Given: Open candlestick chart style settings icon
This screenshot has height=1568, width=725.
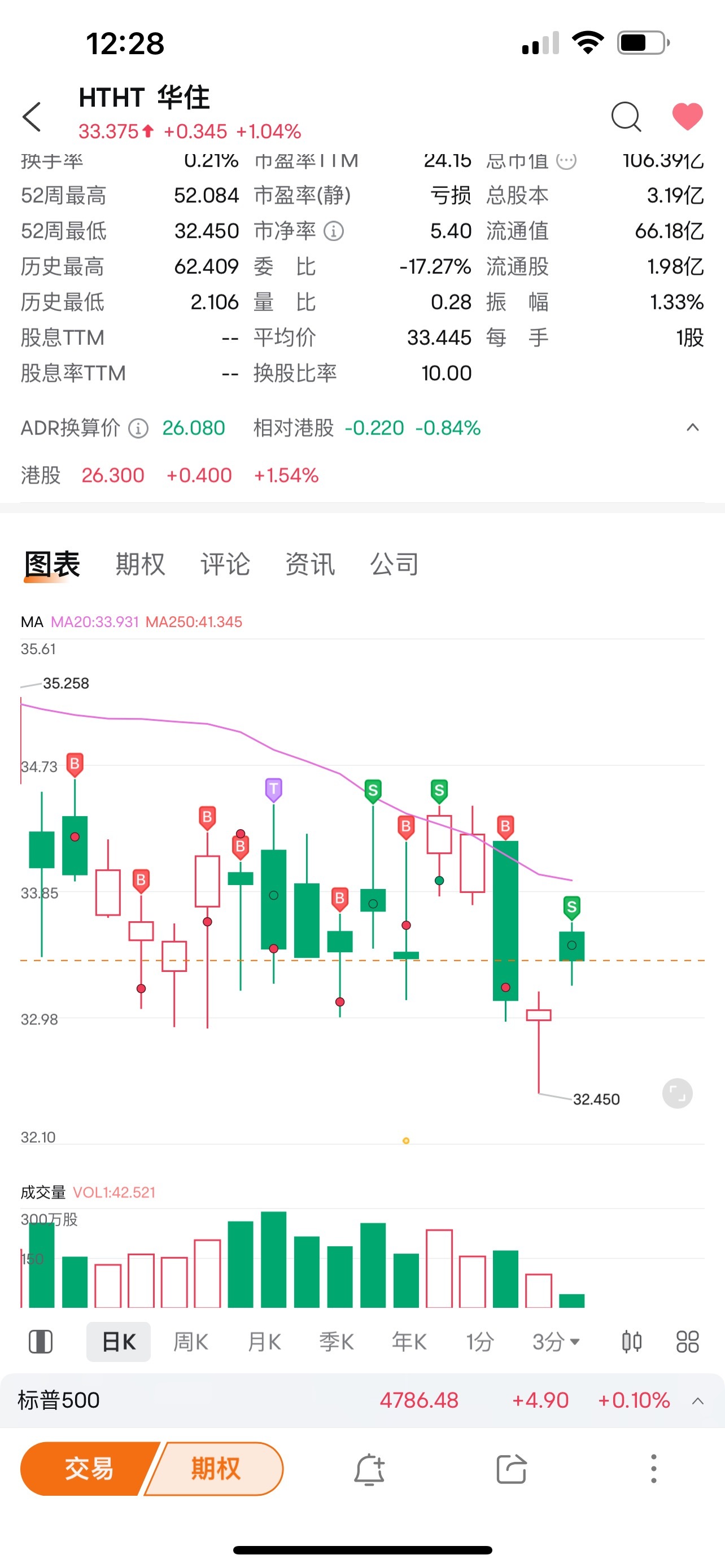Looking at the screenshot, I should coord(631,1342).
